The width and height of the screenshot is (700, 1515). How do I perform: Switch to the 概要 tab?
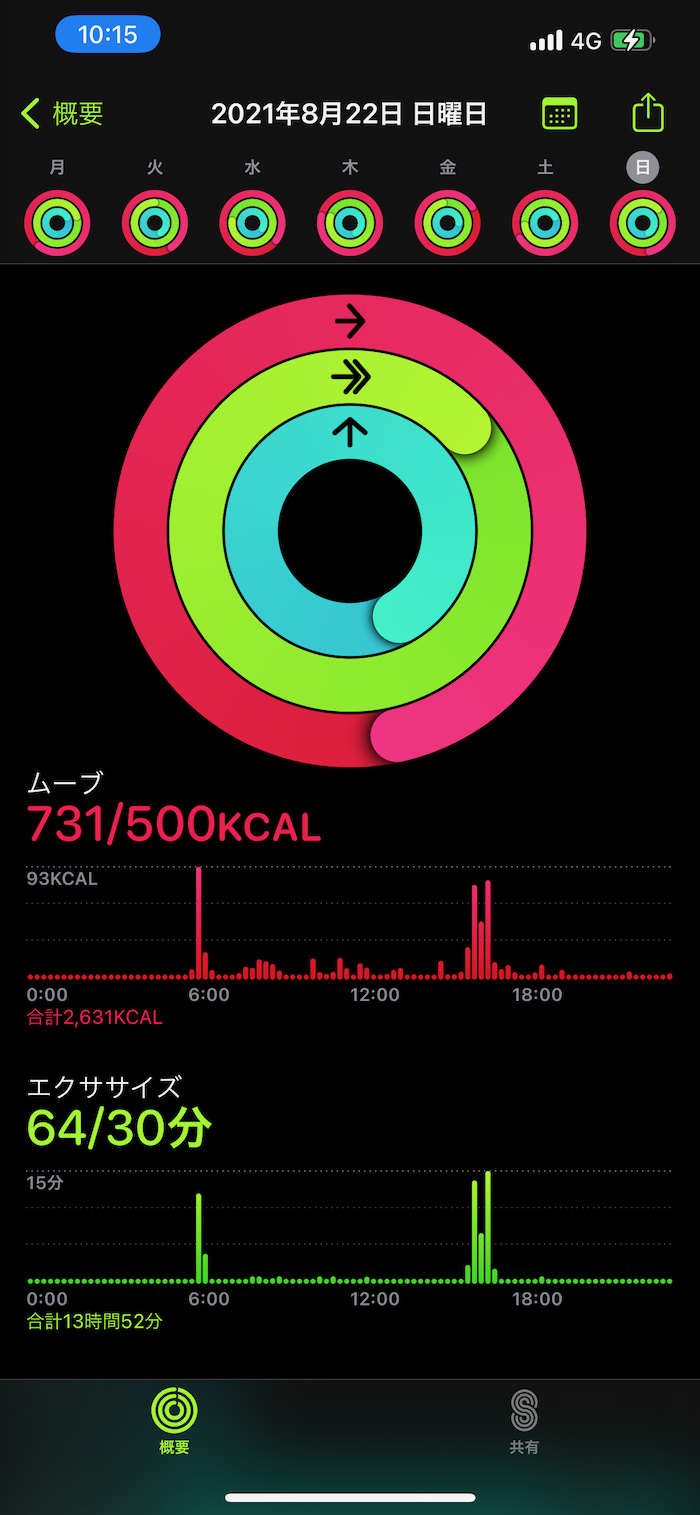click(x=174, y=1420)
